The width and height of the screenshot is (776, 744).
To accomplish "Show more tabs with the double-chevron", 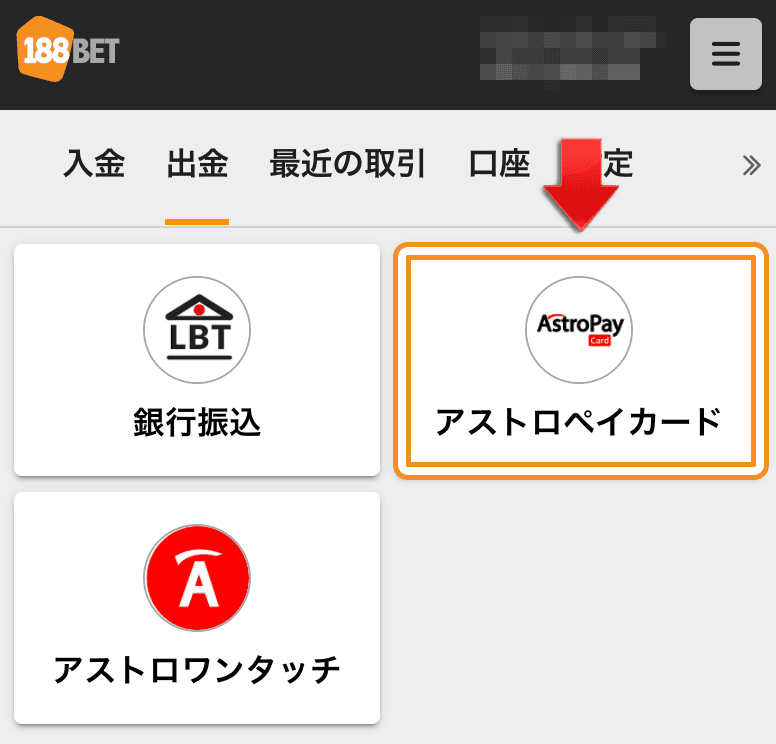I will tap(751, 166).
